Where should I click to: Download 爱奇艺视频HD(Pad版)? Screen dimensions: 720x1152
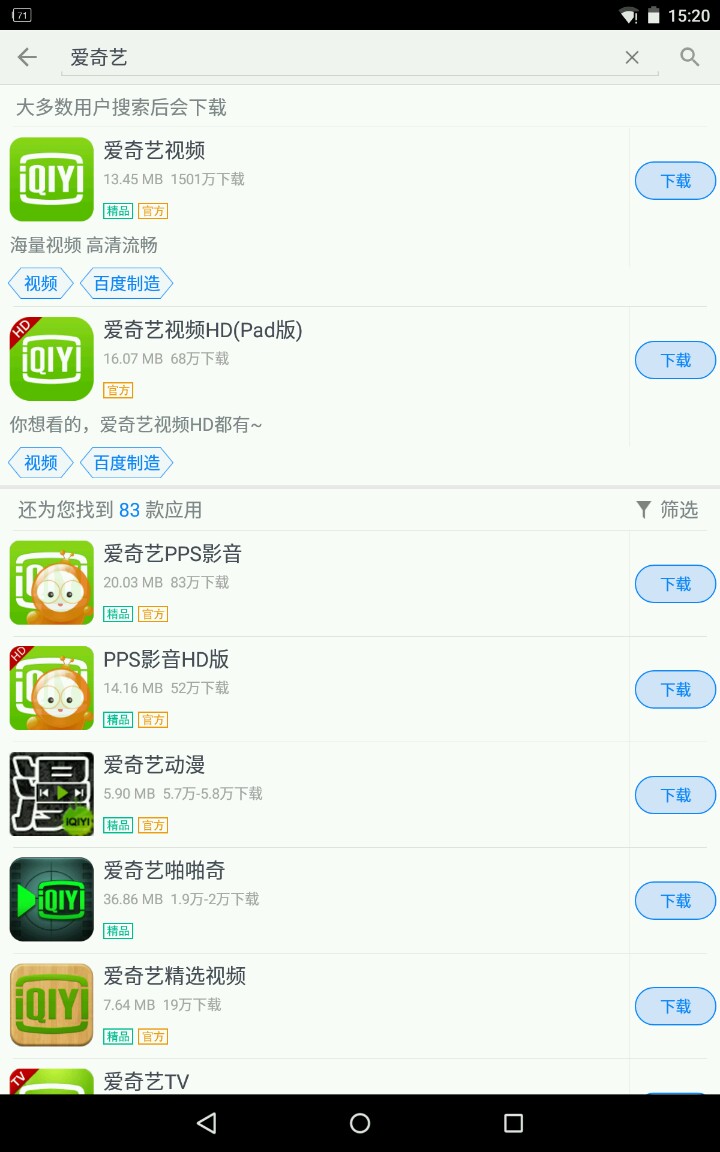(x=675, y=360)
